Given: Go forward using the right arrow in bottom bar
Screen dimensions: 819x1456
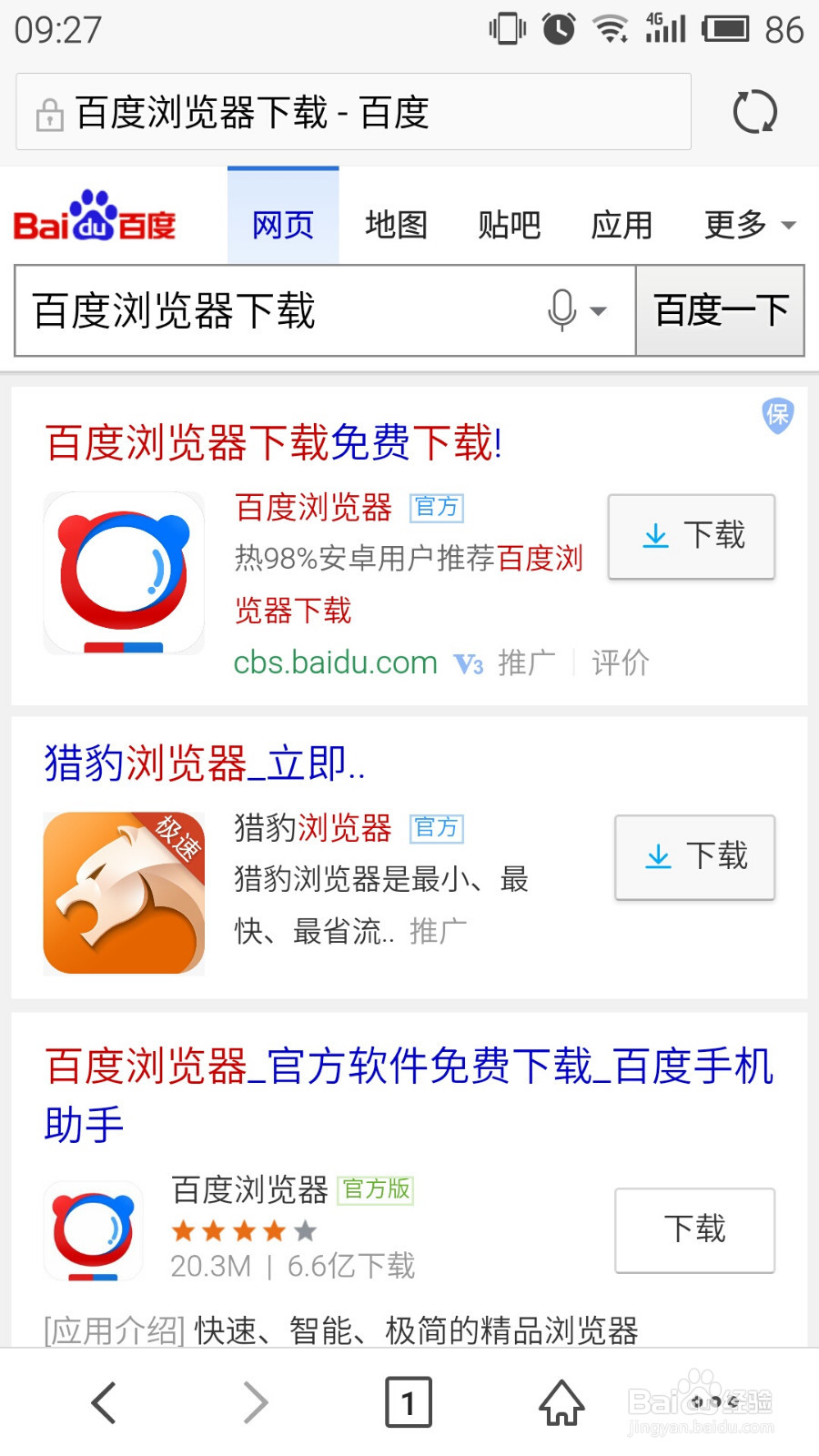Looking at the screenshot, I should coord(255,1402).
